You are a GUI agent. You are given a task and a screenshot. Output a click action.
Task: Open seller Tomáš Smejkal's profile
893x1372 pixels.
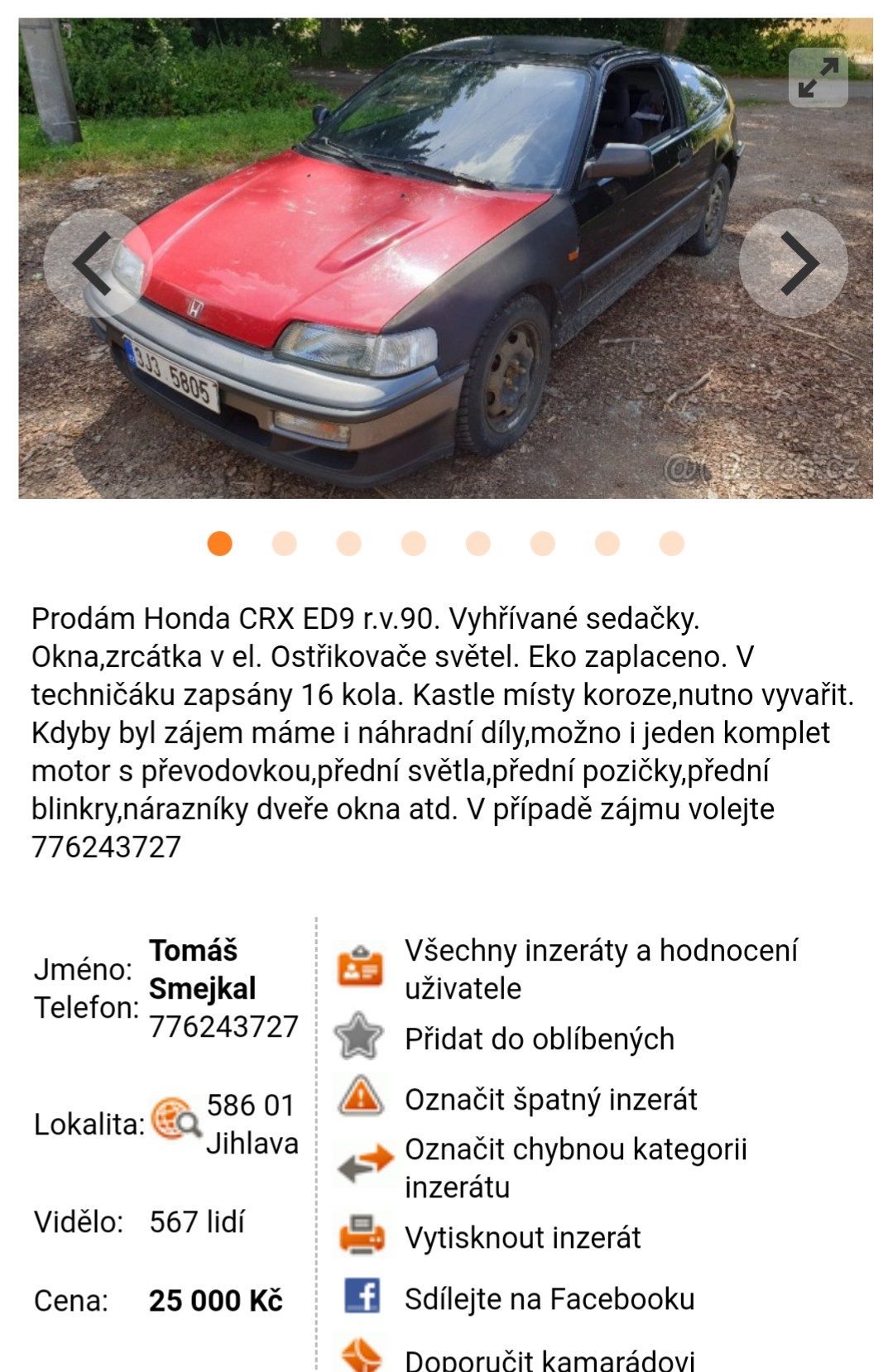click(202, 969)
